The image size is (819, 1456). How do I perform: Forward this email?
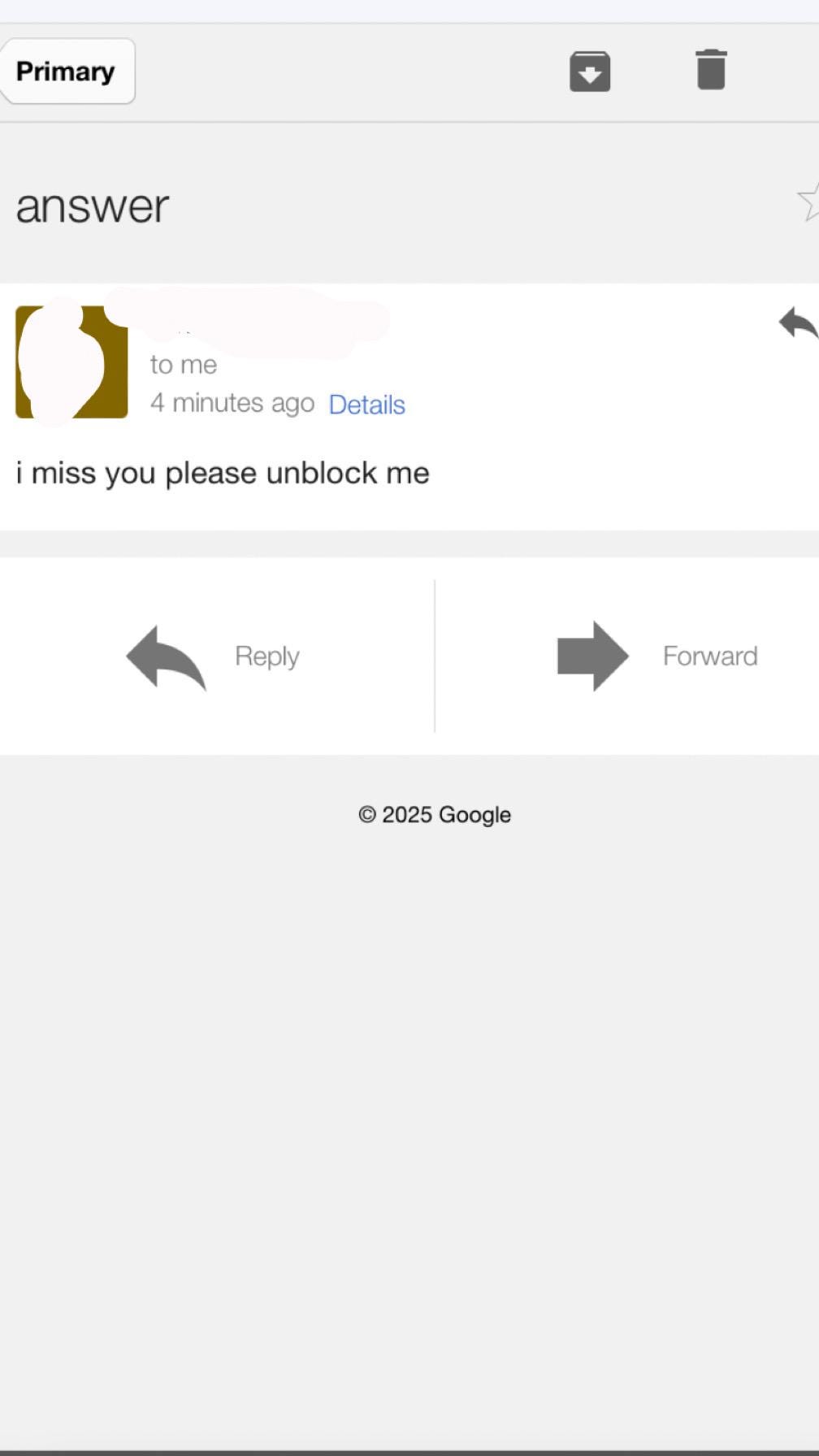[656, 656]
